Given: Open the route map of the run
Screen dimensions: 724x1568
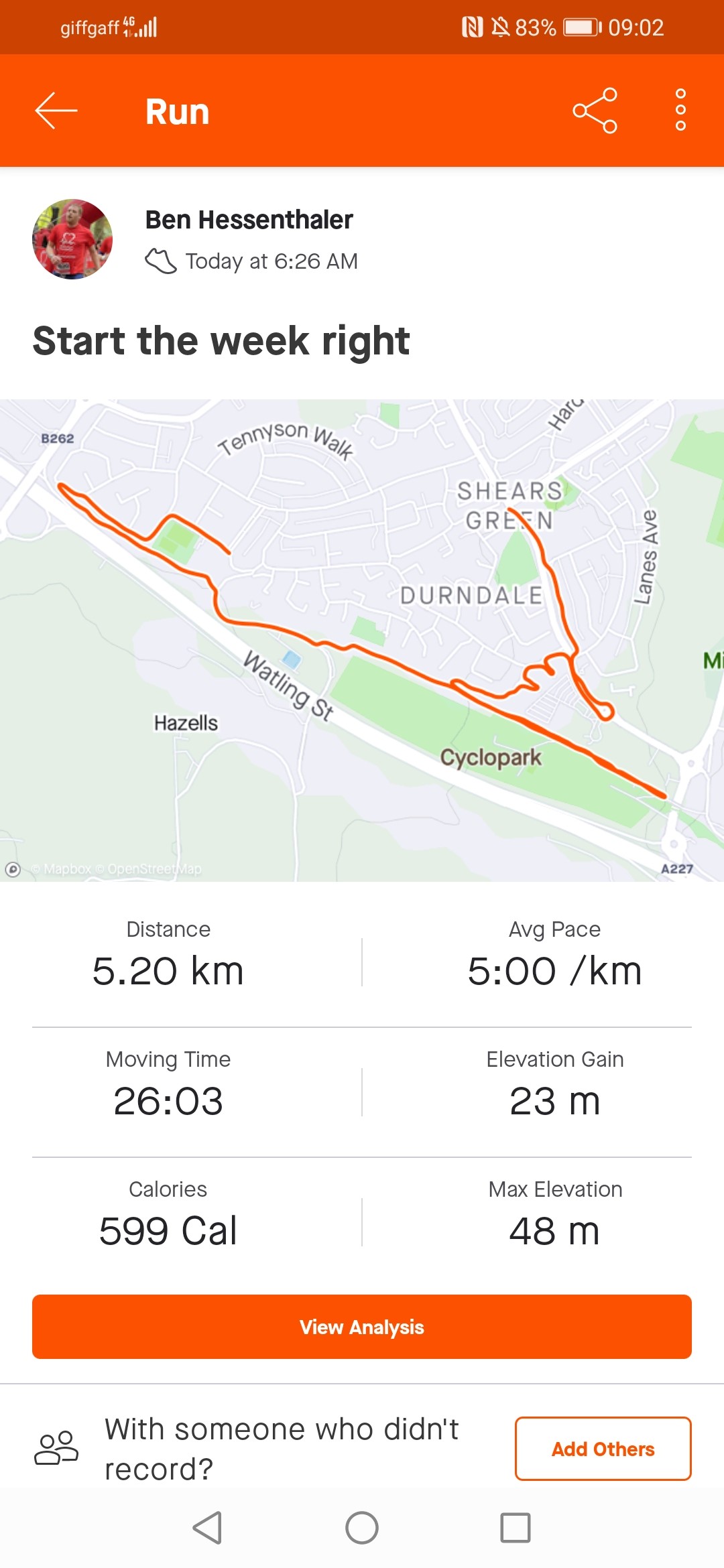Looking at the screenshot, I should click(362, 640).
